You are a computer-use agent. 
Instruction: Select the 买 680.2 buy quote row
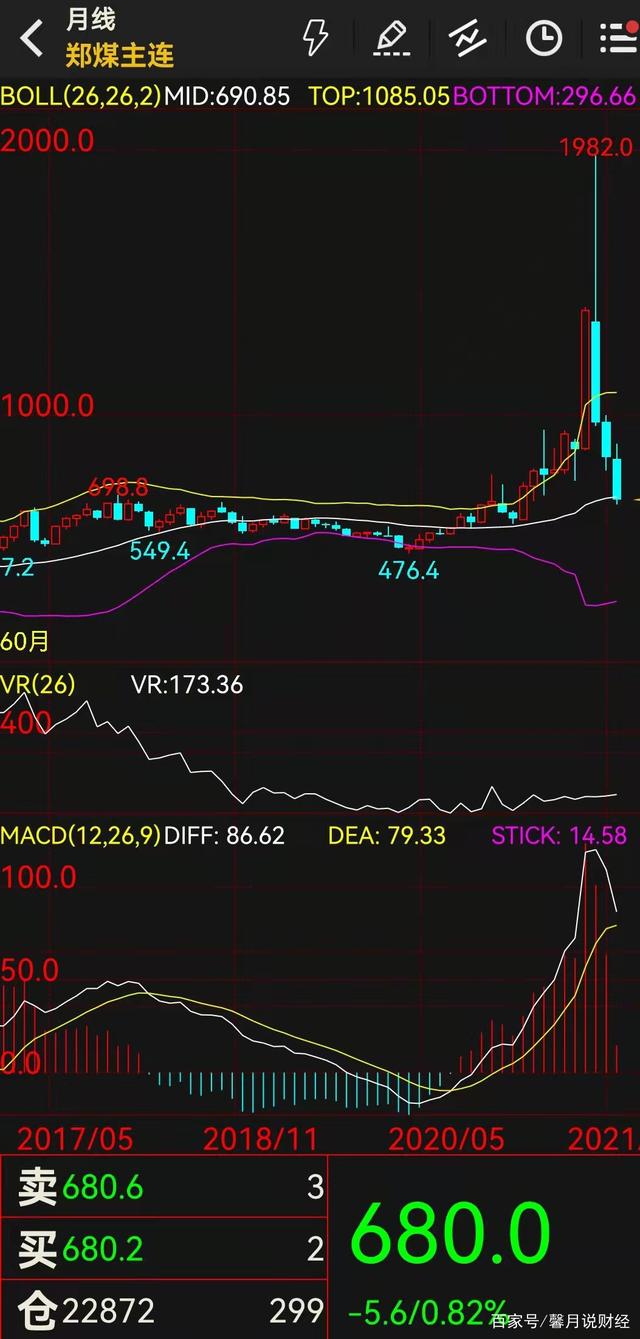165,1248
